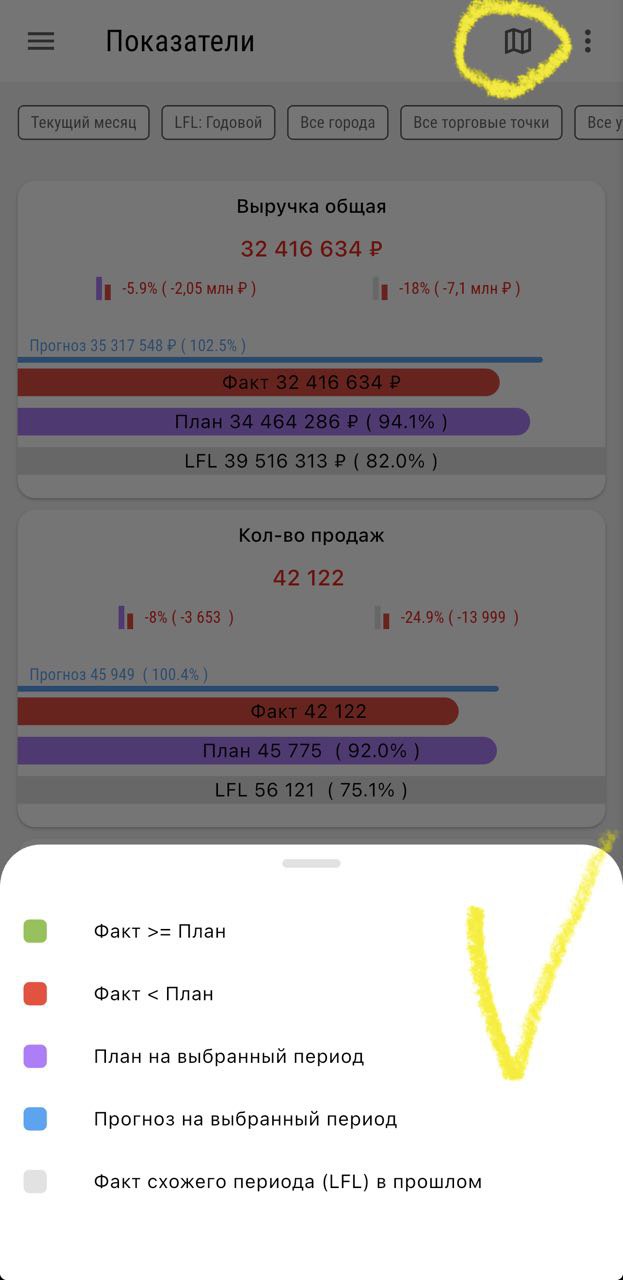The width and height of the screenshot is (623, 1280).
Task: Open the Выручка общая card
Action: [311, 207]
